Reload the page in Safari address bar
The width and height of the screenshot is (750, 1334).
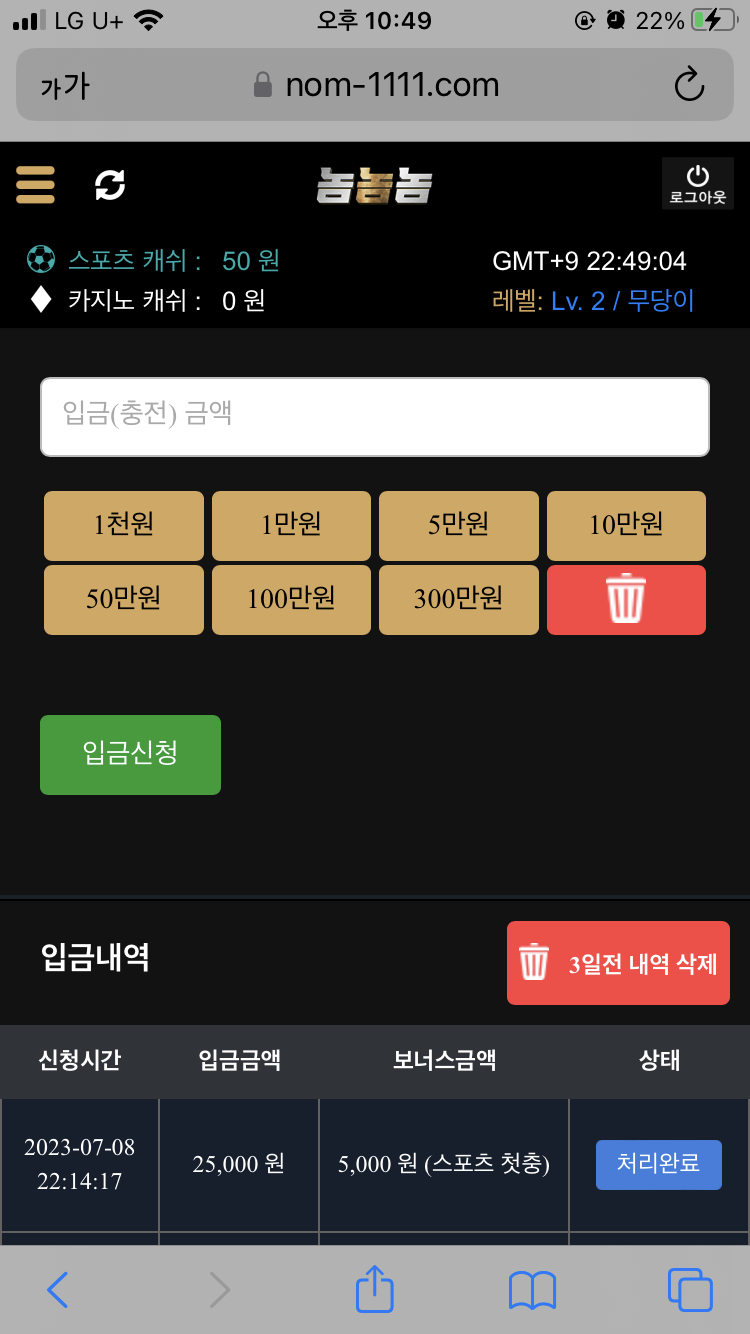(x=690, y=85)
